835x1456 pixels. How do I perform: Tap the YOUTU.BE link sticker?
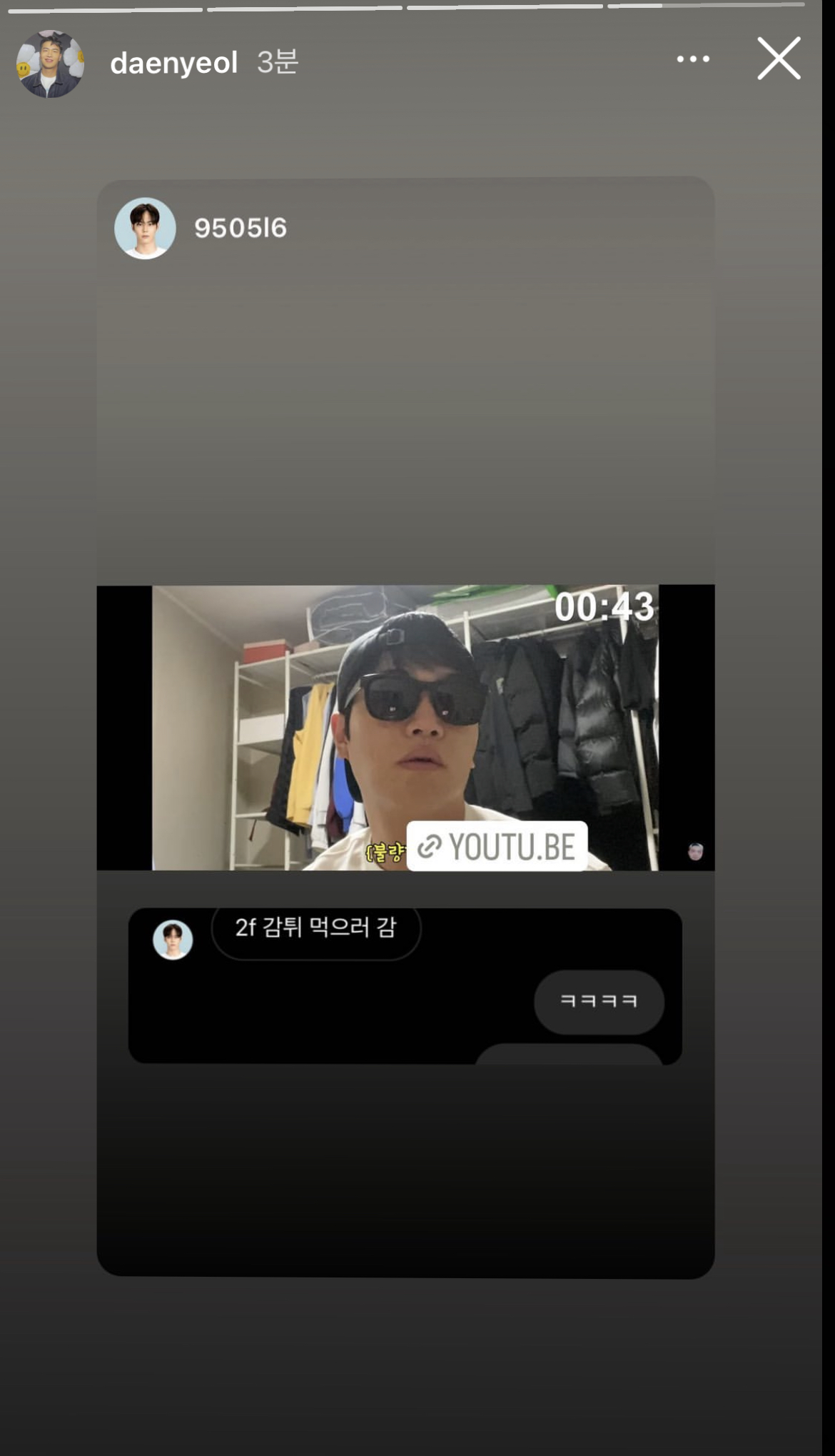(497, 846)
